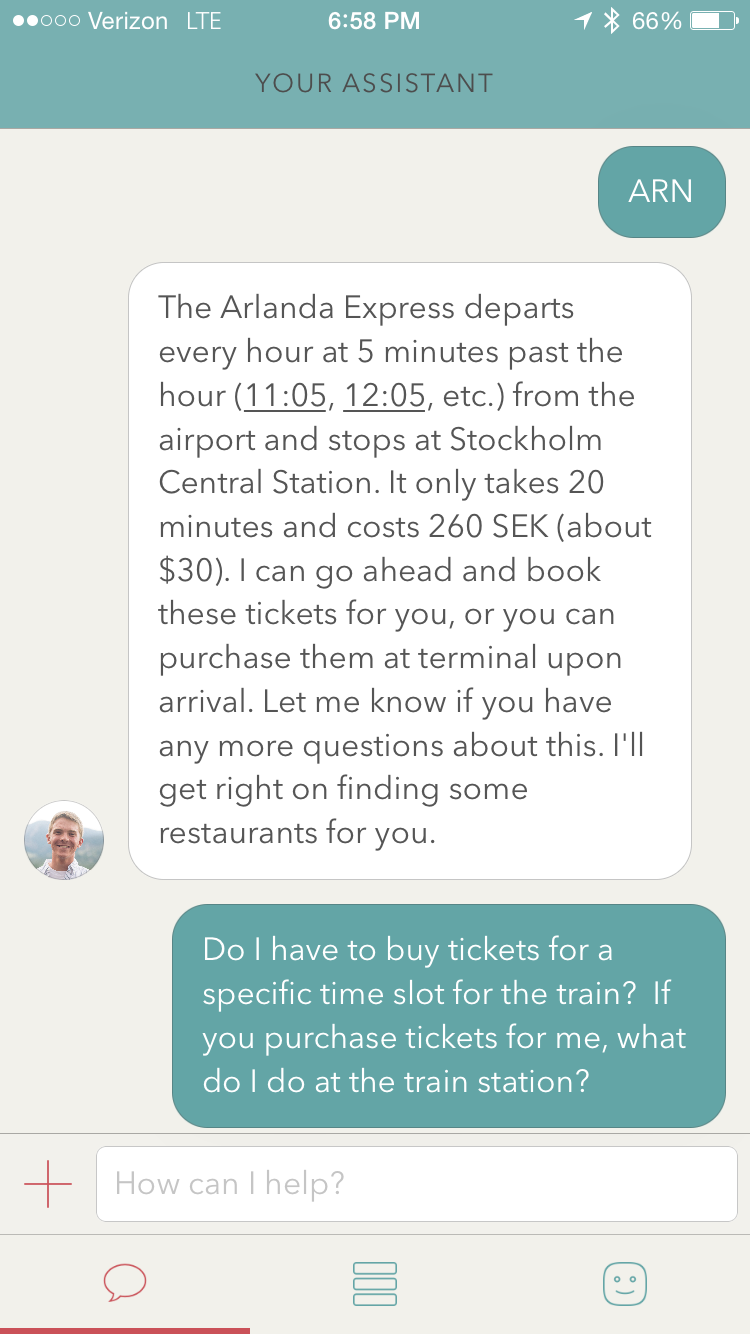View the assistant's profile photo
Screen dimensions: 750x1334
coord(64,840)
